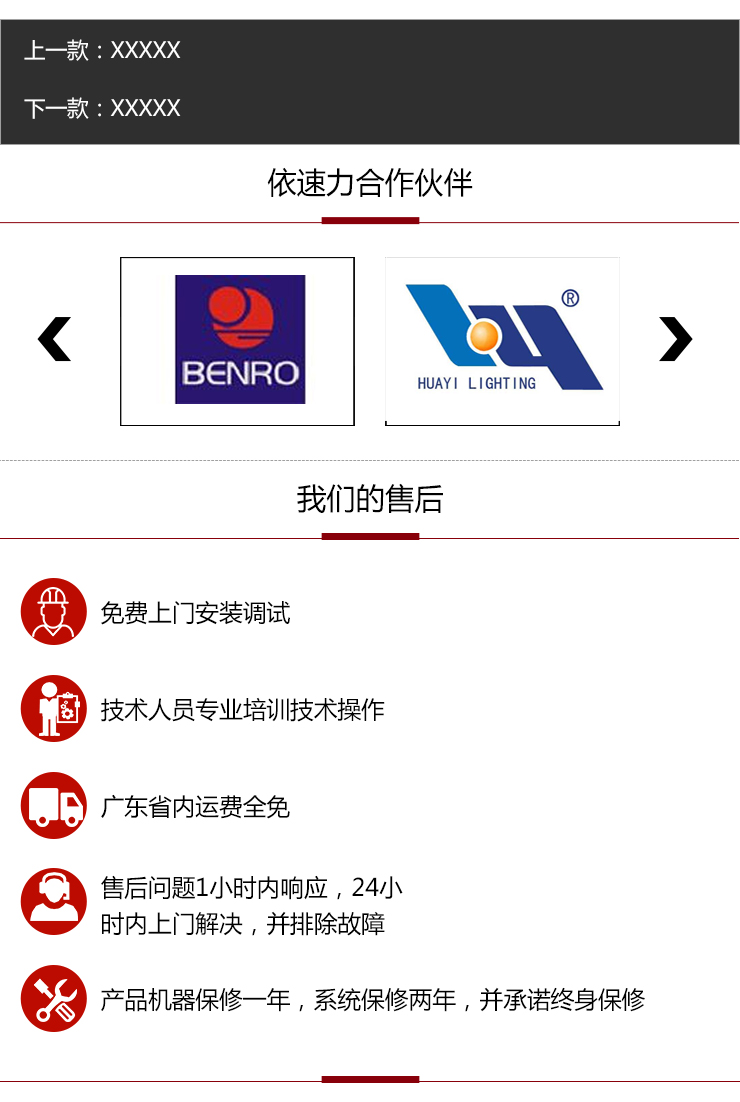This screenshot has width=740, height=1102.
Task: Click the ® symbol on HUAYI logo
Action: point(569,296)
